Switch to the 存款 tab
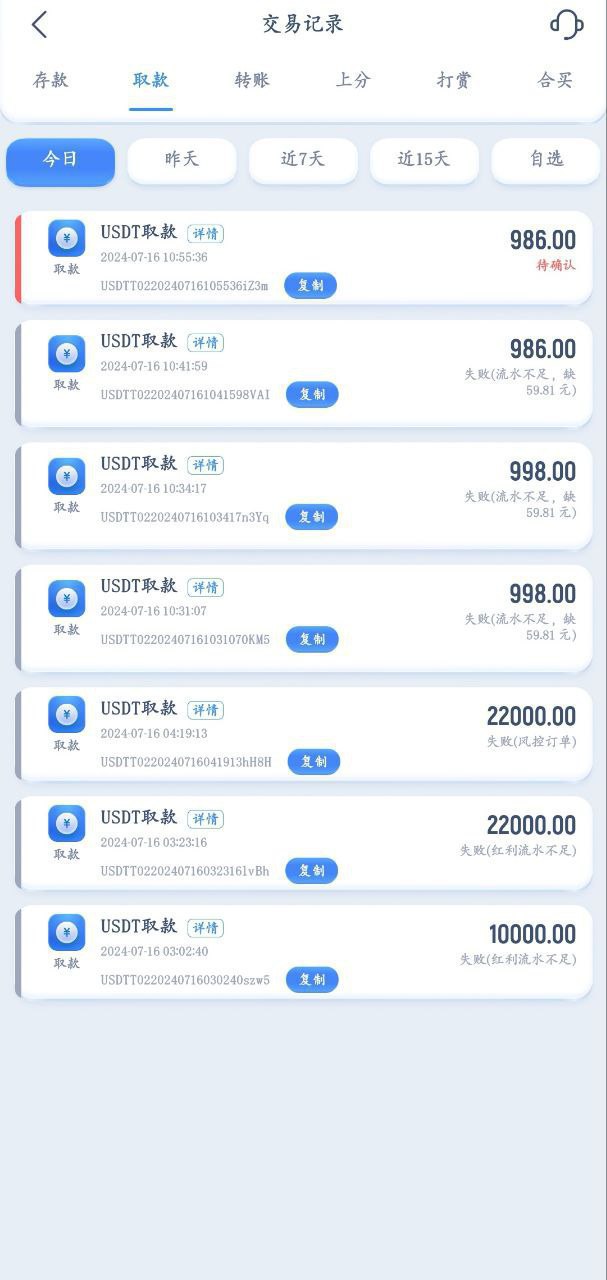 click(x=50, y=80)
